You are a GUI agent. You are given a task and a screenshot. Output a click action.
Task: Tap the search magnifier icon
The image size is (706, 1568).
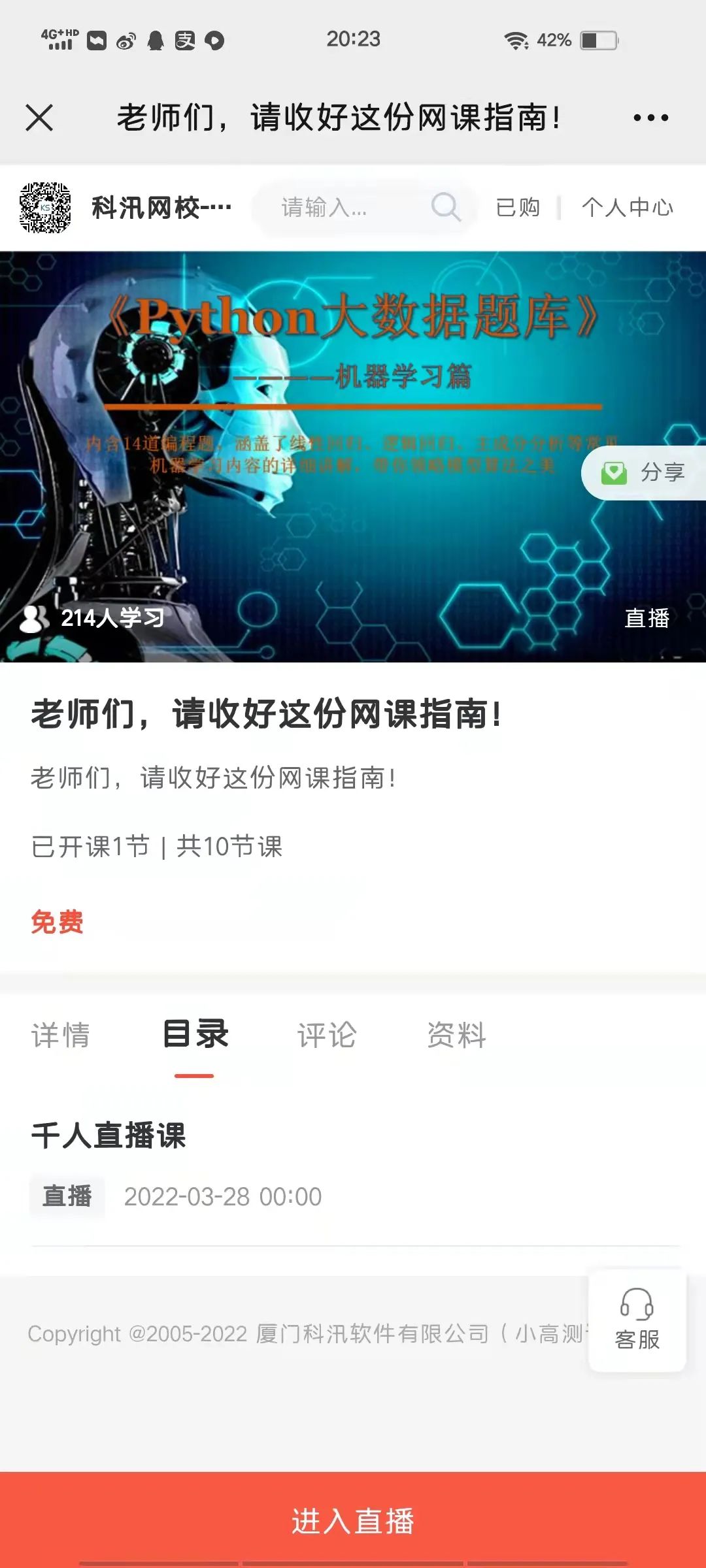click(x=446, y=208)
